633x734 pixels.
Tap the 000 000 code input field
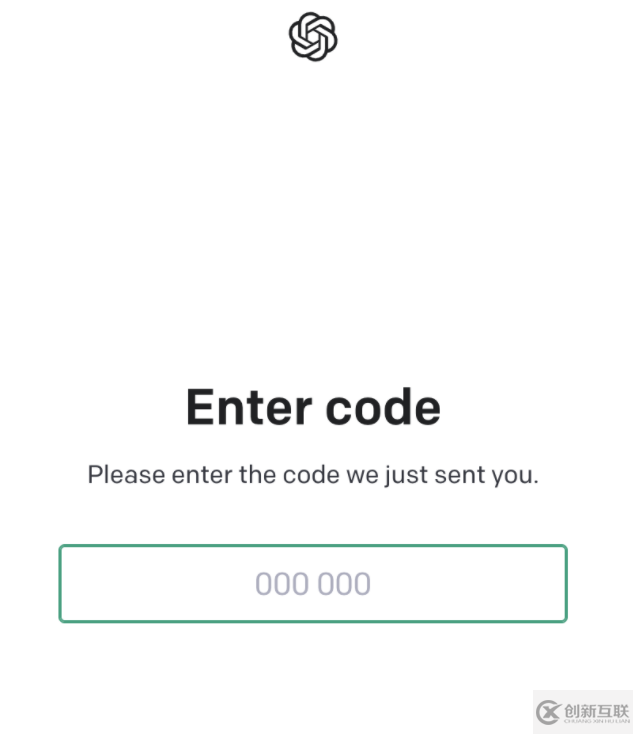pyautogui.click(x=313, y=584)
